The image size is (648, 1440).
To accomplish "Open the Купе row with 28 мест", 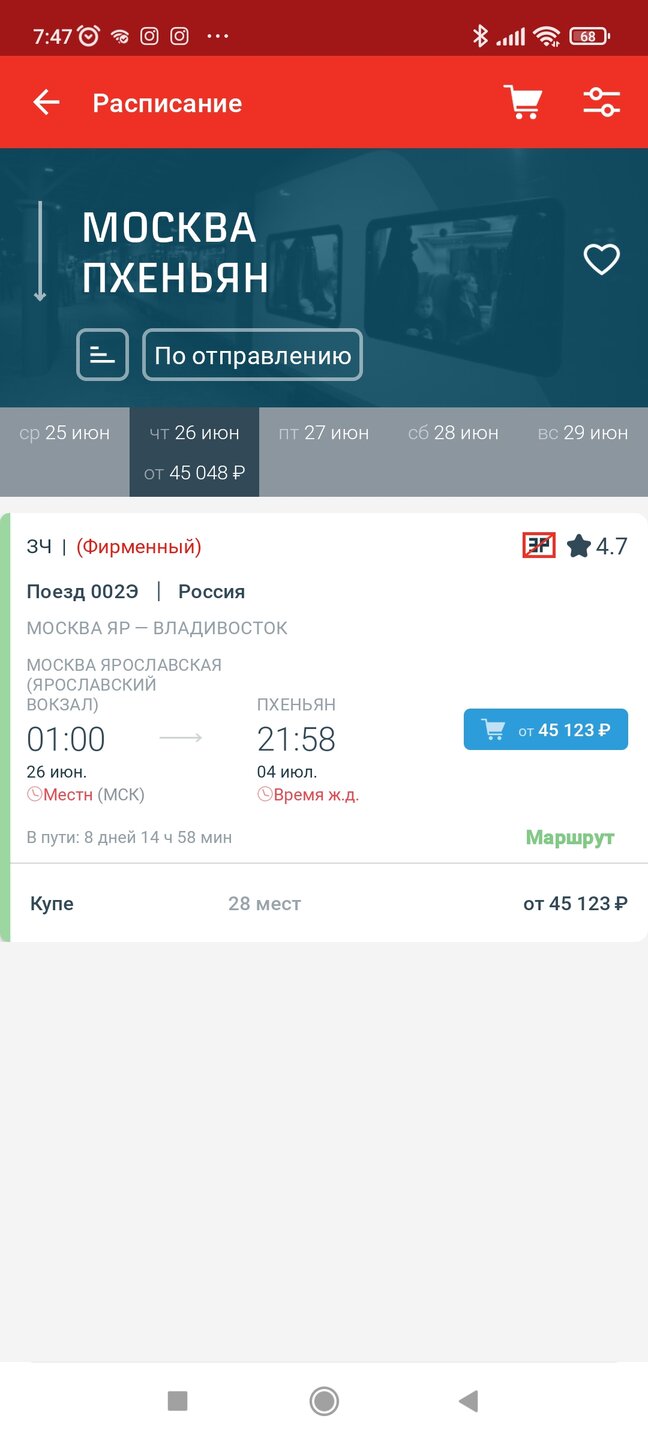I will [328, 904].
